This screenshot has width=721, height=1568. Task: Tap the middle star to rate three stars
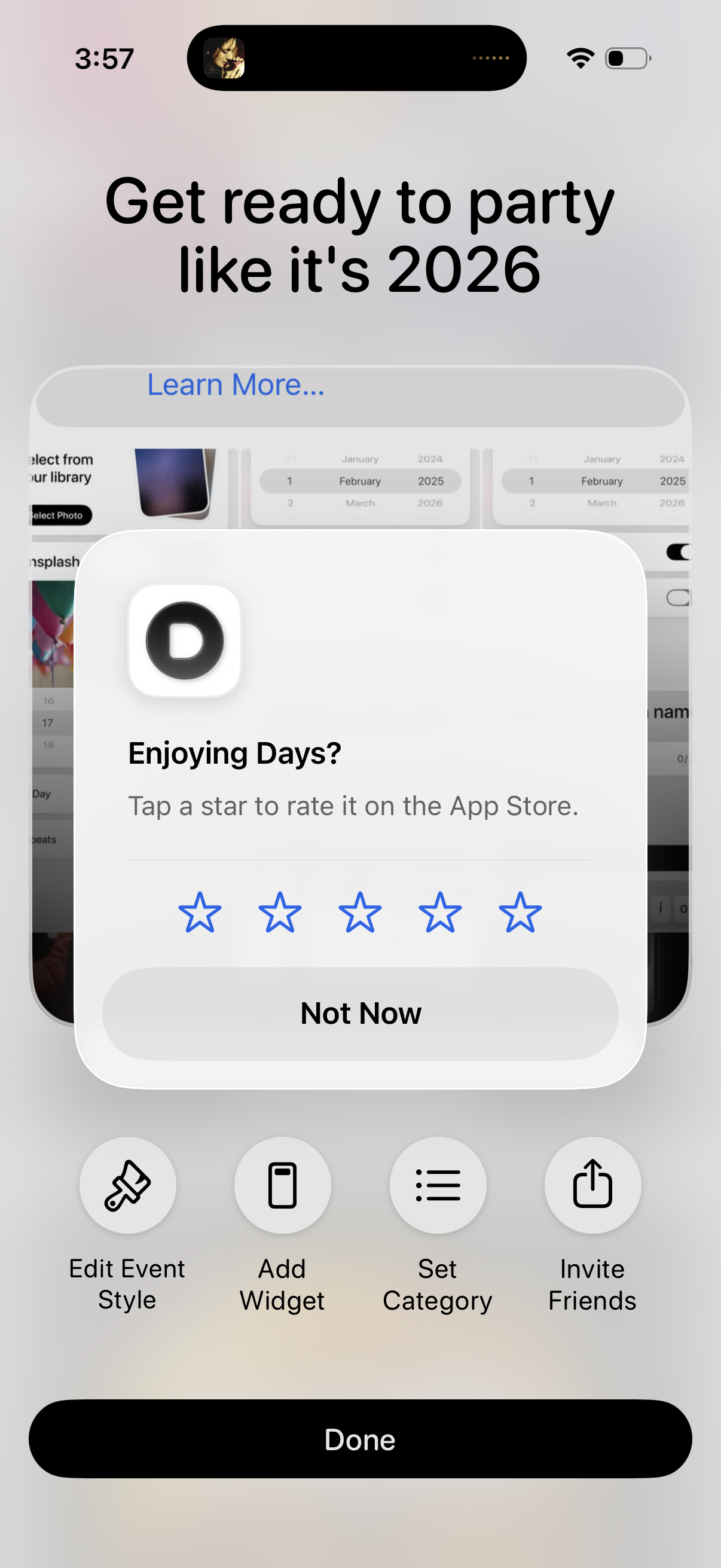coord(360,911)
